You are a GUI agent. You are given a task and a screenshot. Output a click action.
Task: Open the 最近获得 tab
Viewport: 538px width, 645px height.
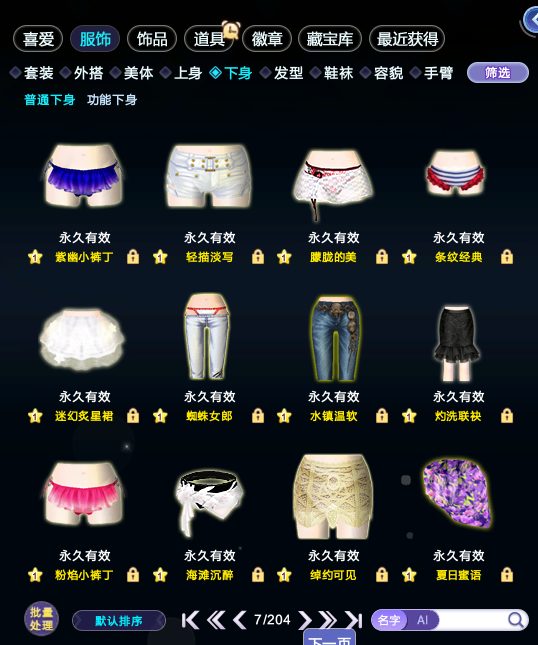pos(407,39)
